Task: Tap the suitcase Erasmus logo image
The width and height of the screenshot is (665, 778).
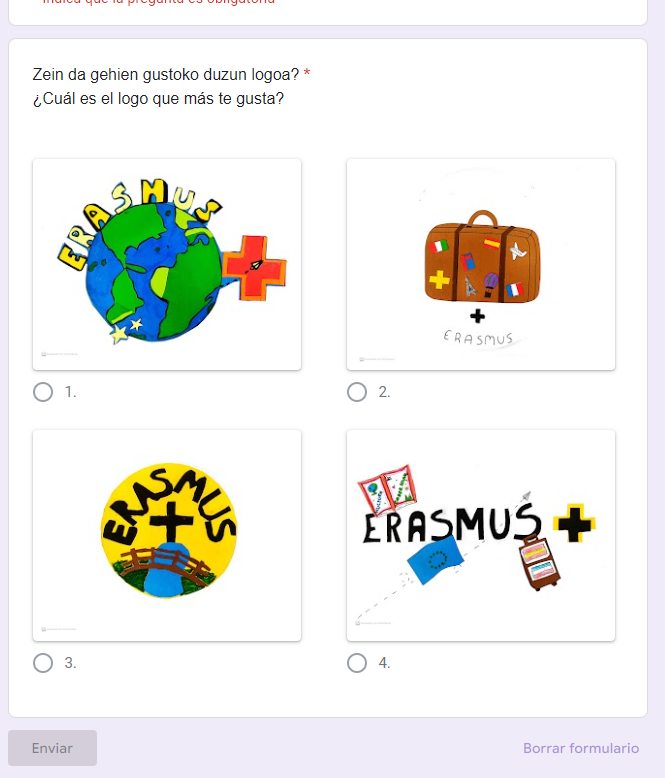Action: 481,264
